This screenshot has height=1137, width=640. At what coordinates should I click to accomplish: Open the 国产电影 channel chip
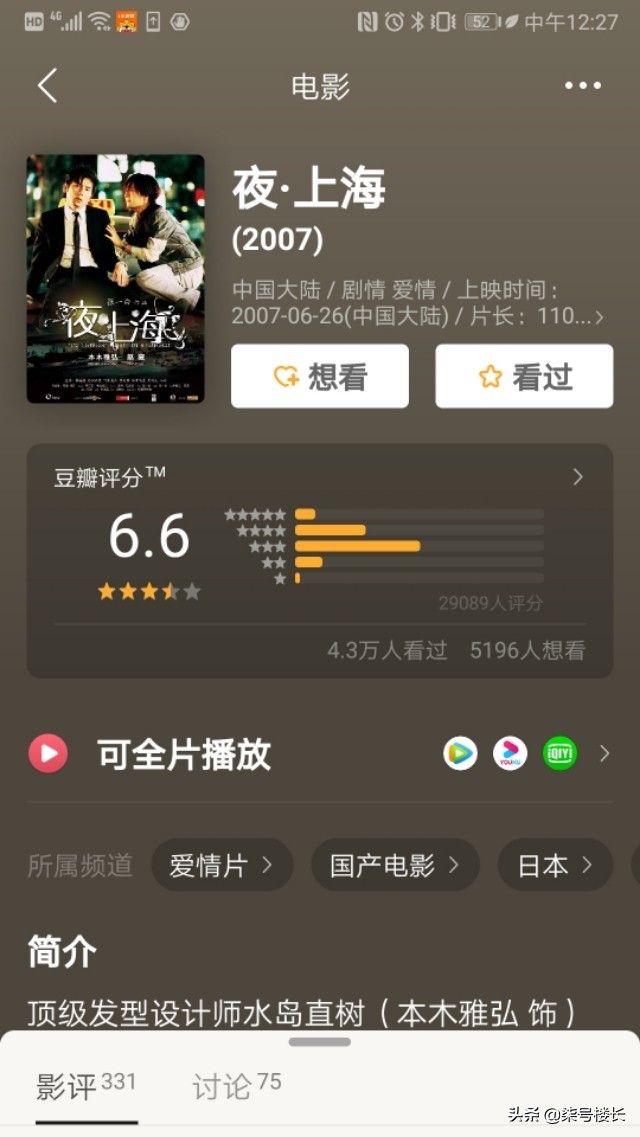(395, 865)
